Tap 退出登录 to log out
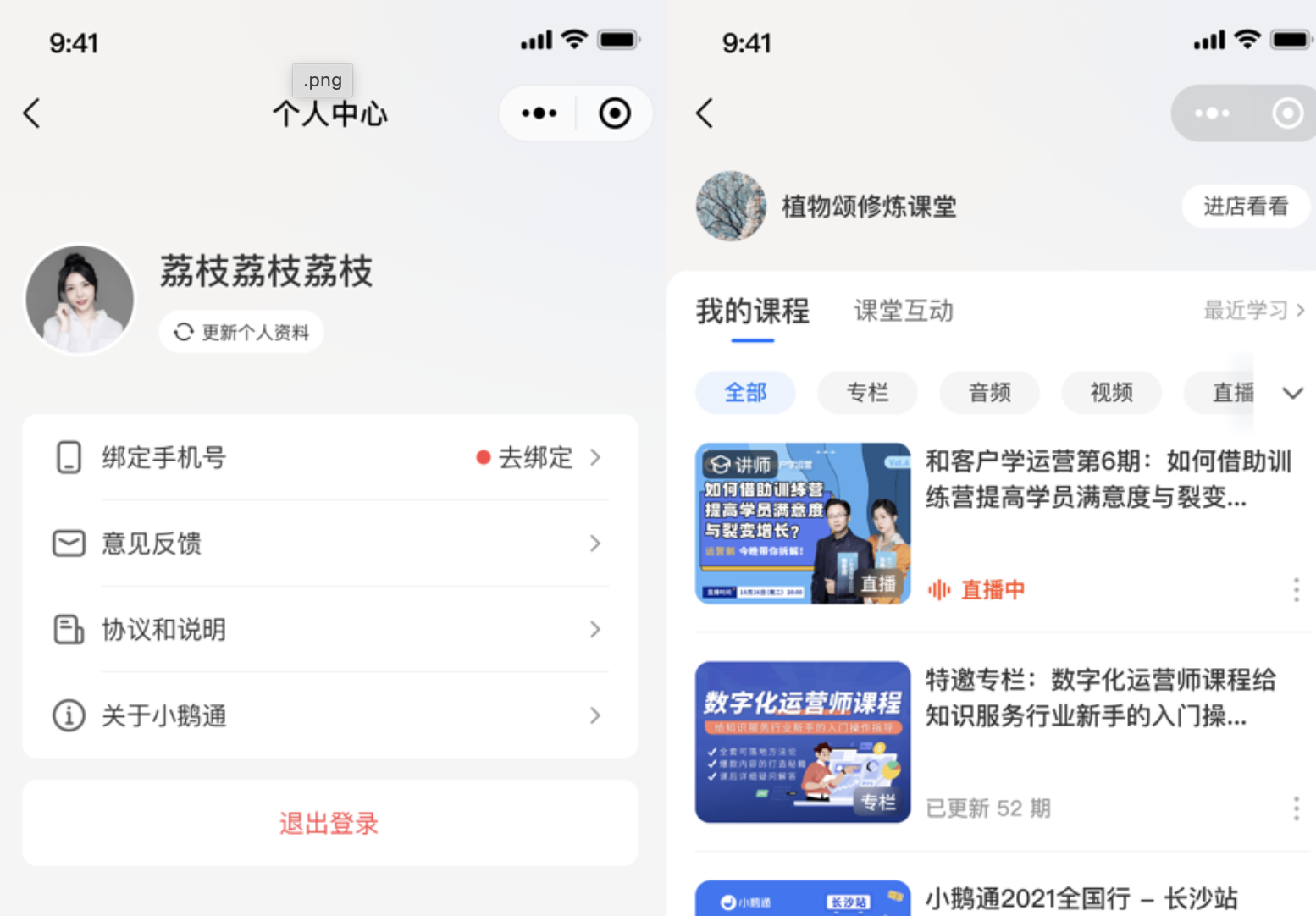This screenshot has height=916, width=1316. tap(329, 823)
